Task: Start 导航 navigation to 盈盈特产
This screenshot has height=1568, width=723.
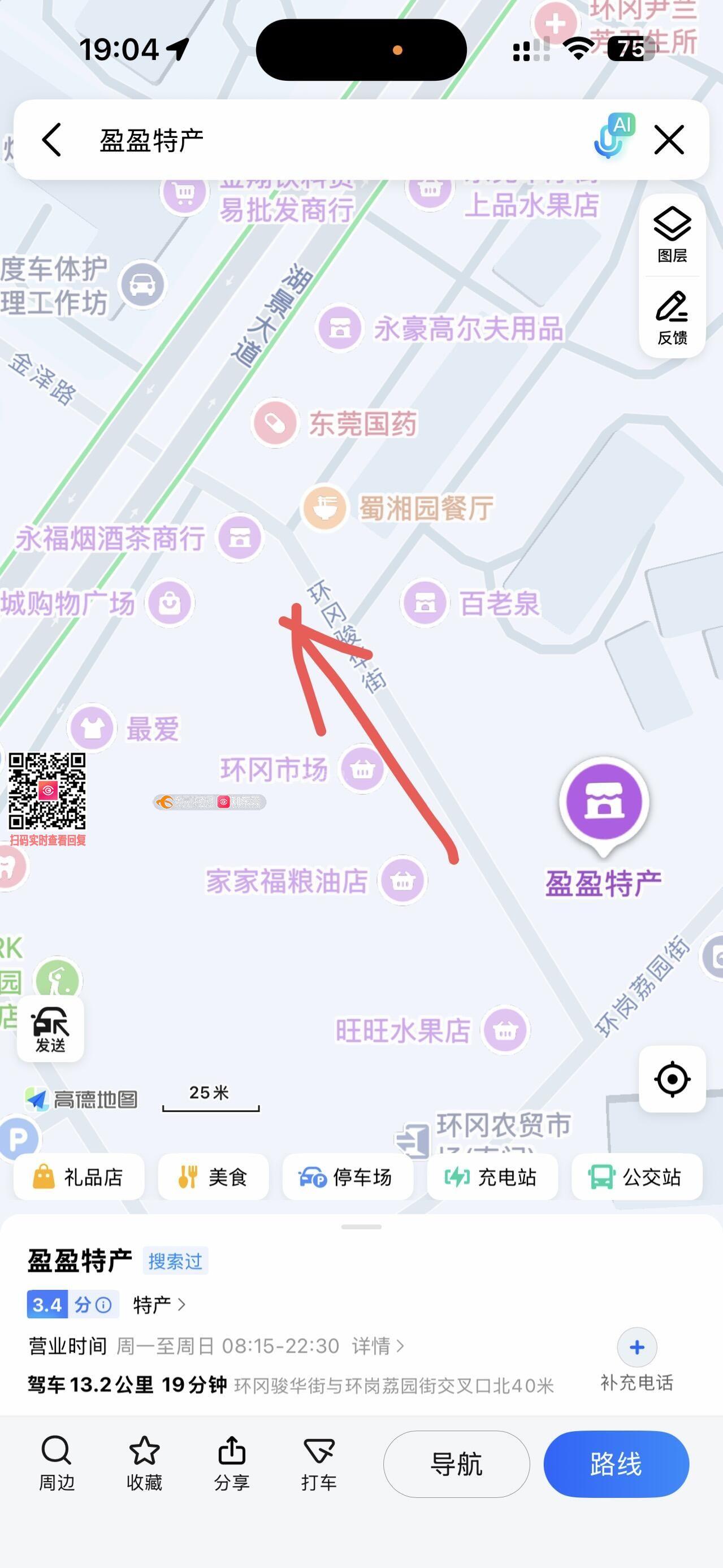Action: pos(456,1464)
